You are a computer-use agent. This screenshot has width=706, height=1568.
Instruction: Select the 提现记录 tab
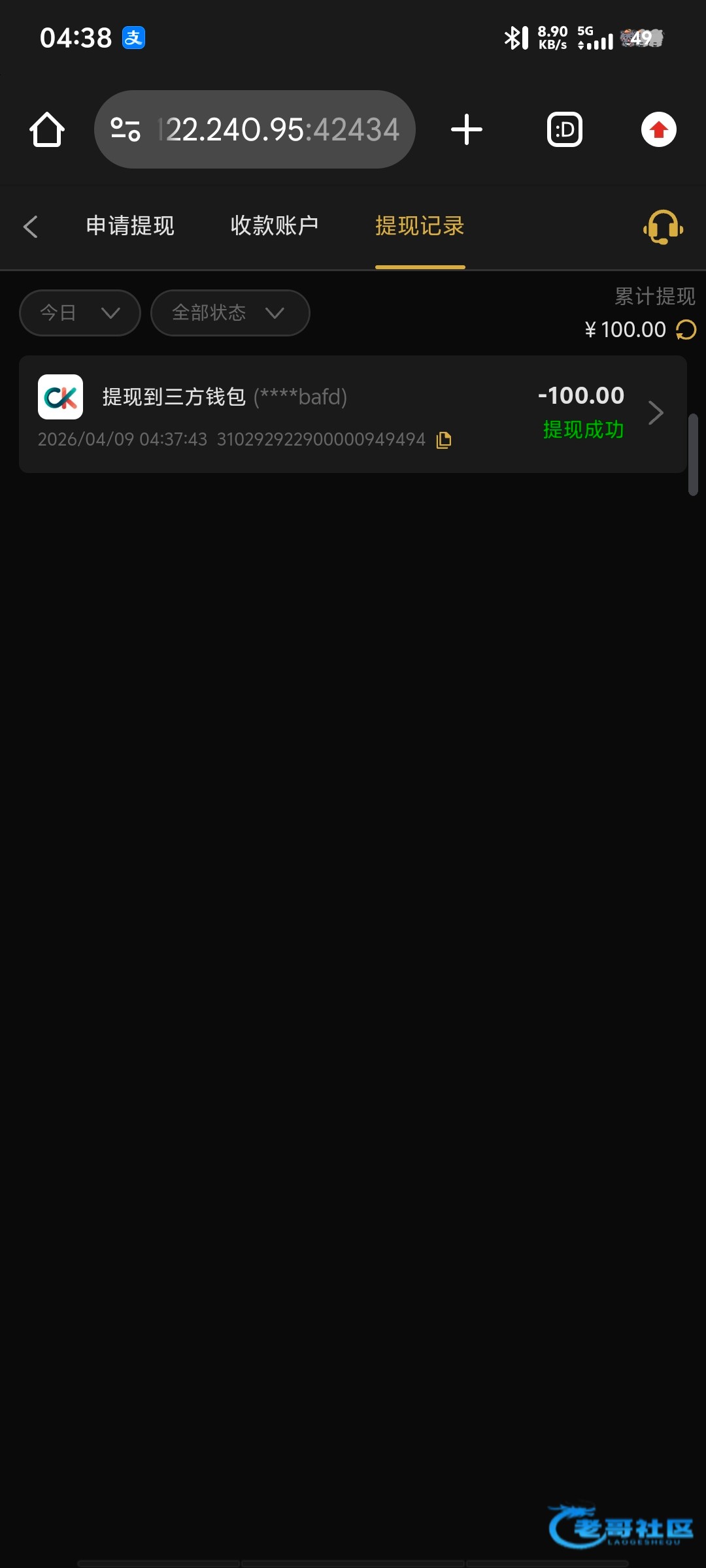coord(420,226)
